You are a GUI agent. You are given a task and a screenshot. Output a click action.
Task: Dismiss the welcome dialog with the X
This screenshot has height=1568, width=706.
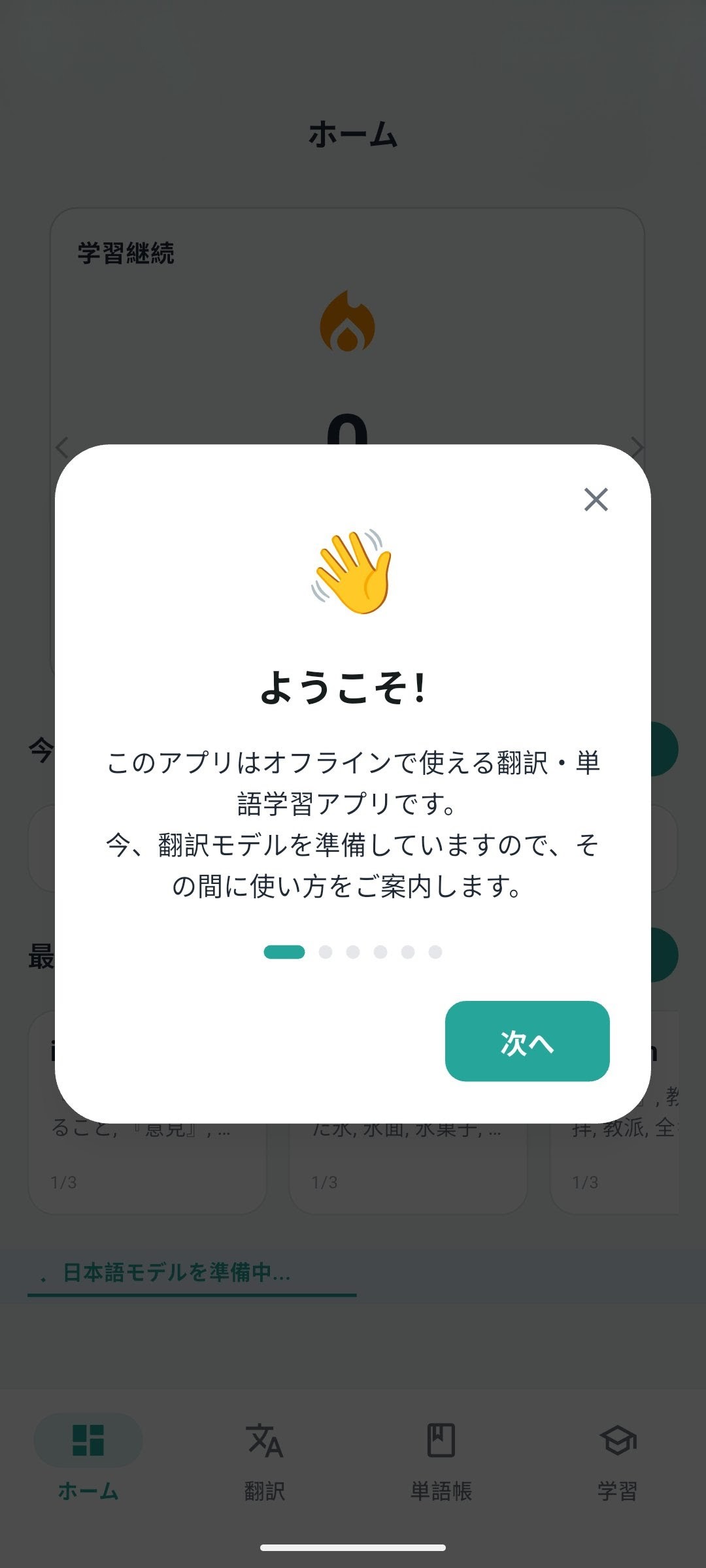tap(596, 499)
